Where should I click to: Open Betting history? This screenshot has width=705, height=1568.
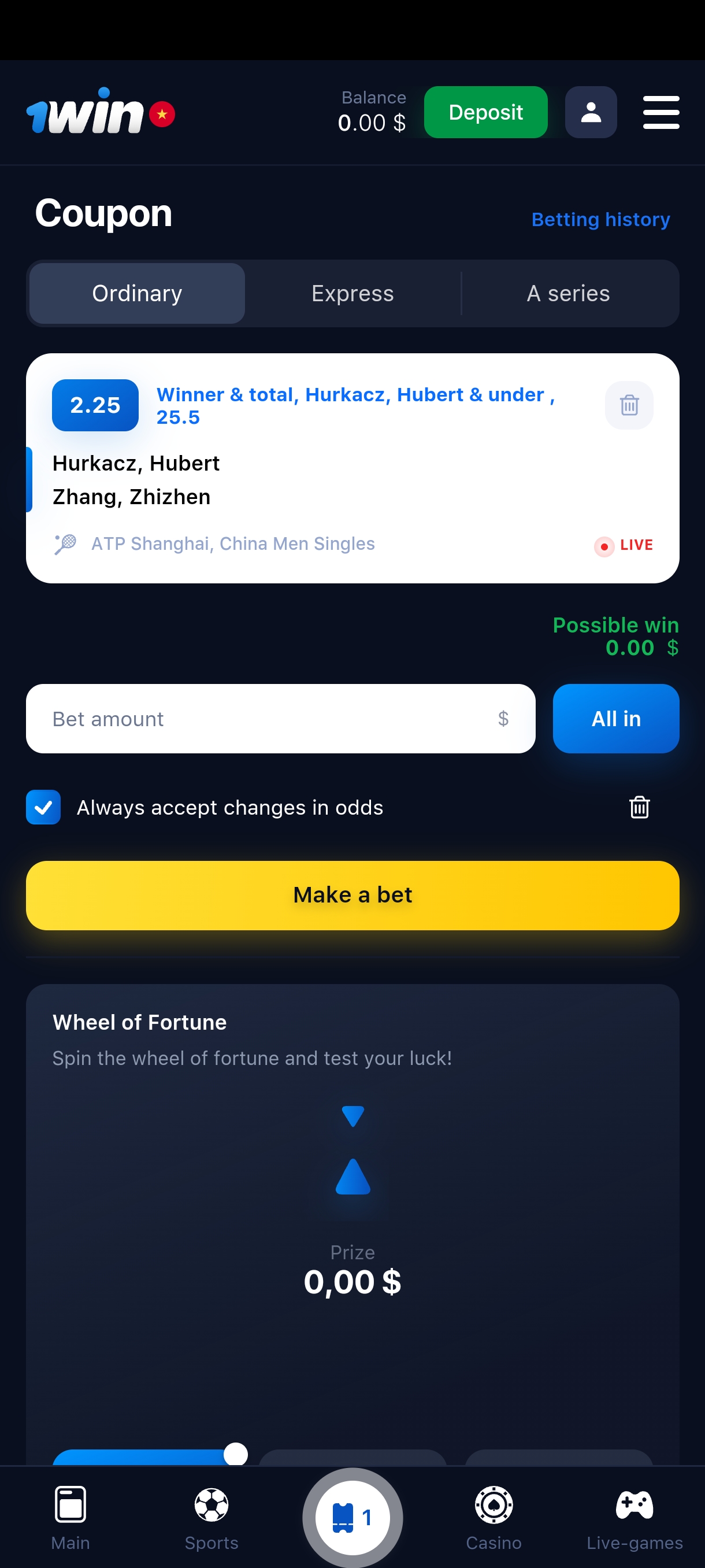tap(600, 219)
